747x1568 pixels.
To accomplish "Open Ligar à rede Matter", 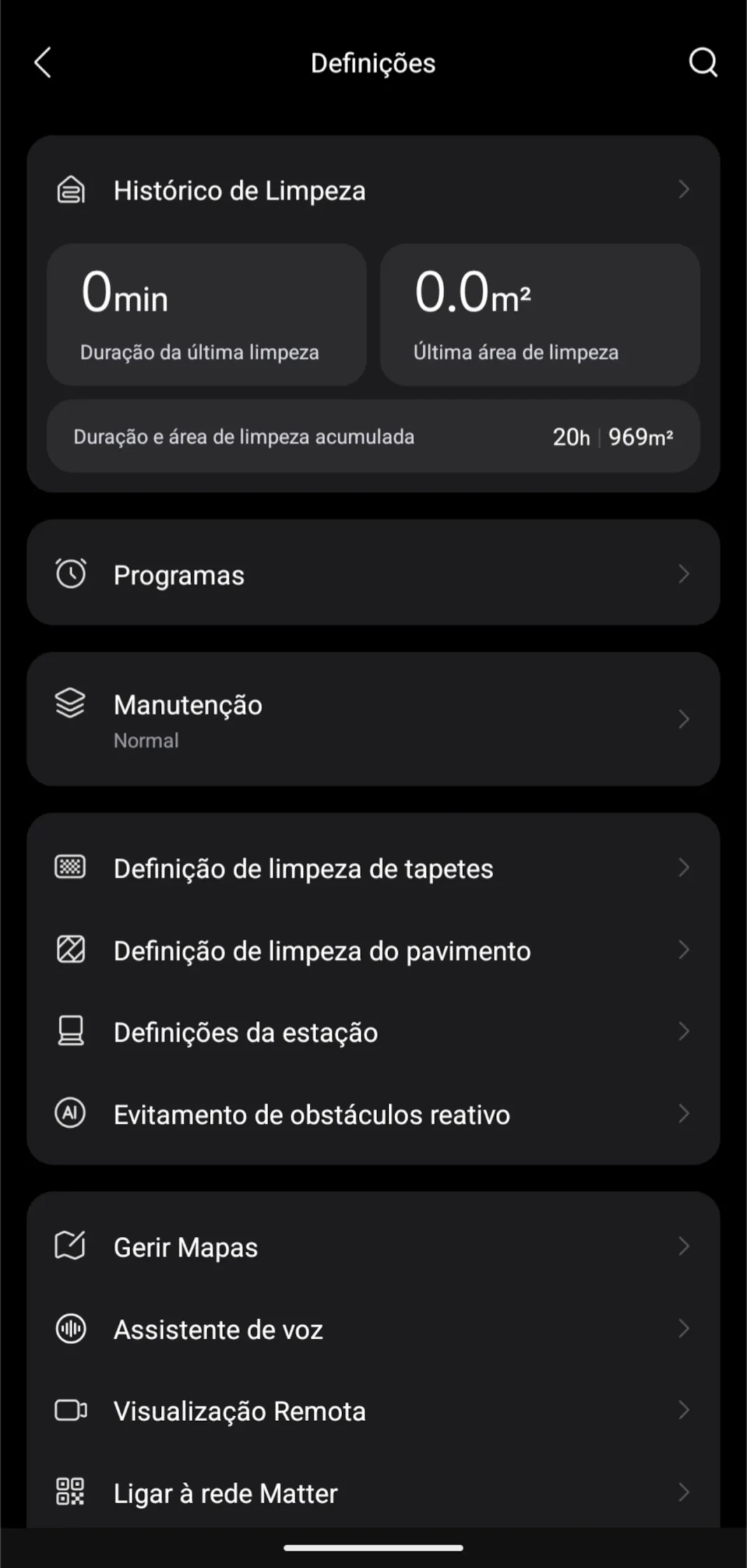I will click(373, 1492).
